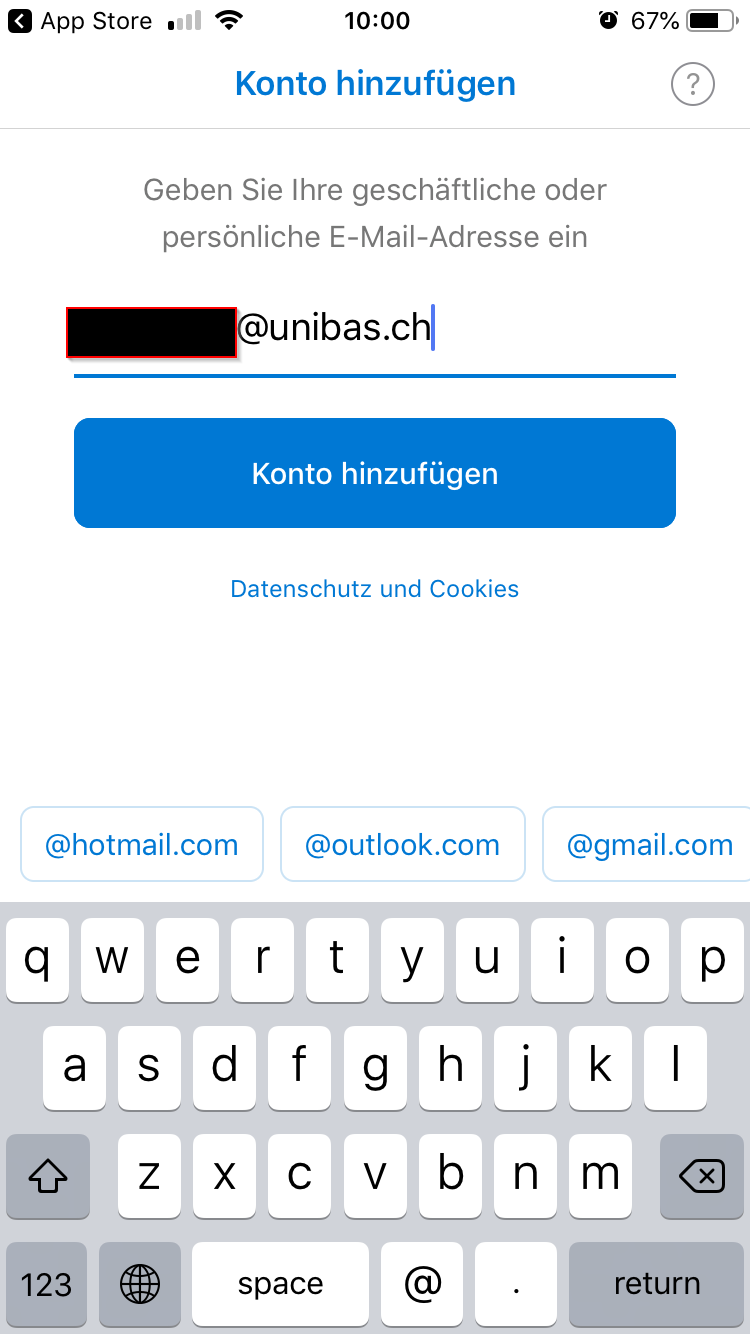Open the Datenschutz und Cookies link
750x1334 pixels.
[x=375, y=589]
